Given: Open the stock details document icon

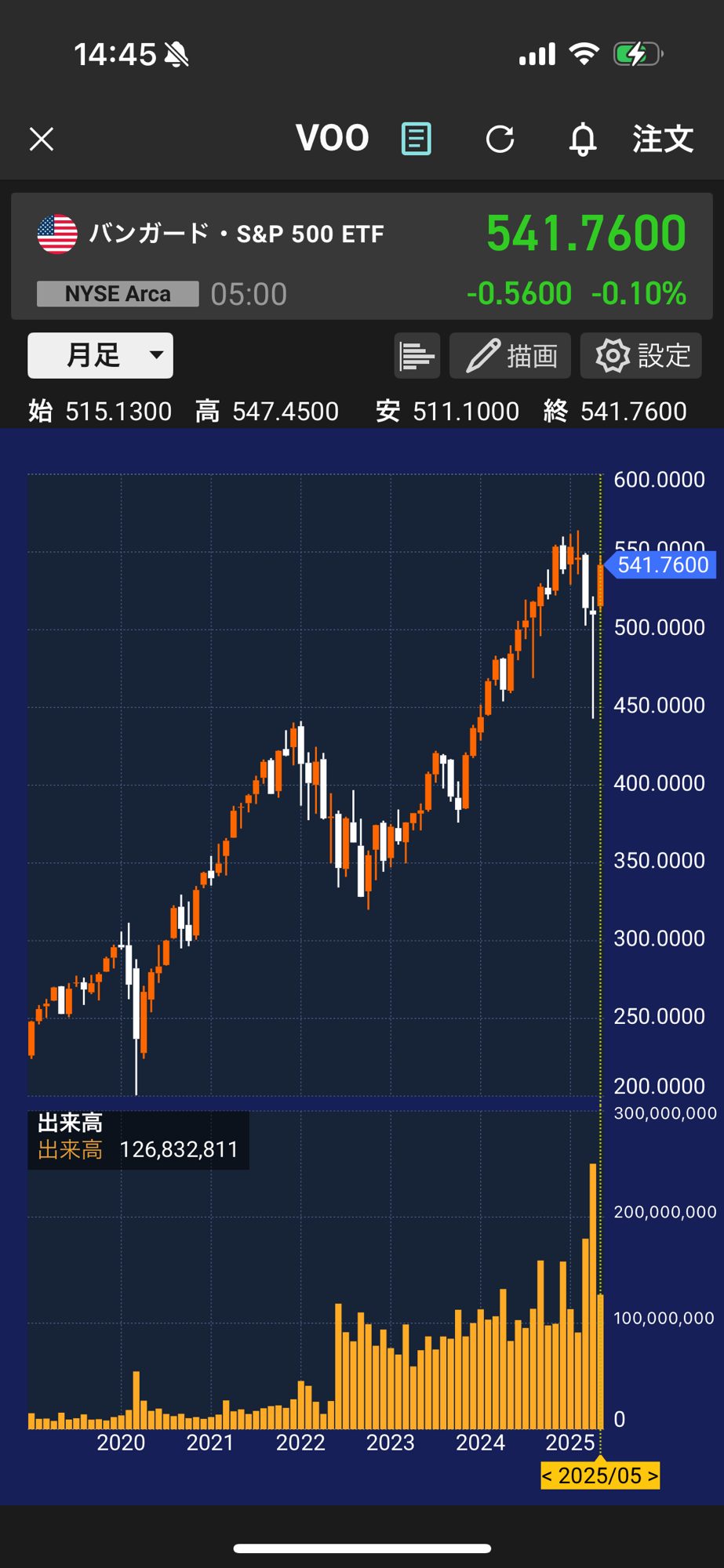Looking at the screenshot, I should pyautogui.click(x=416, y=140).
